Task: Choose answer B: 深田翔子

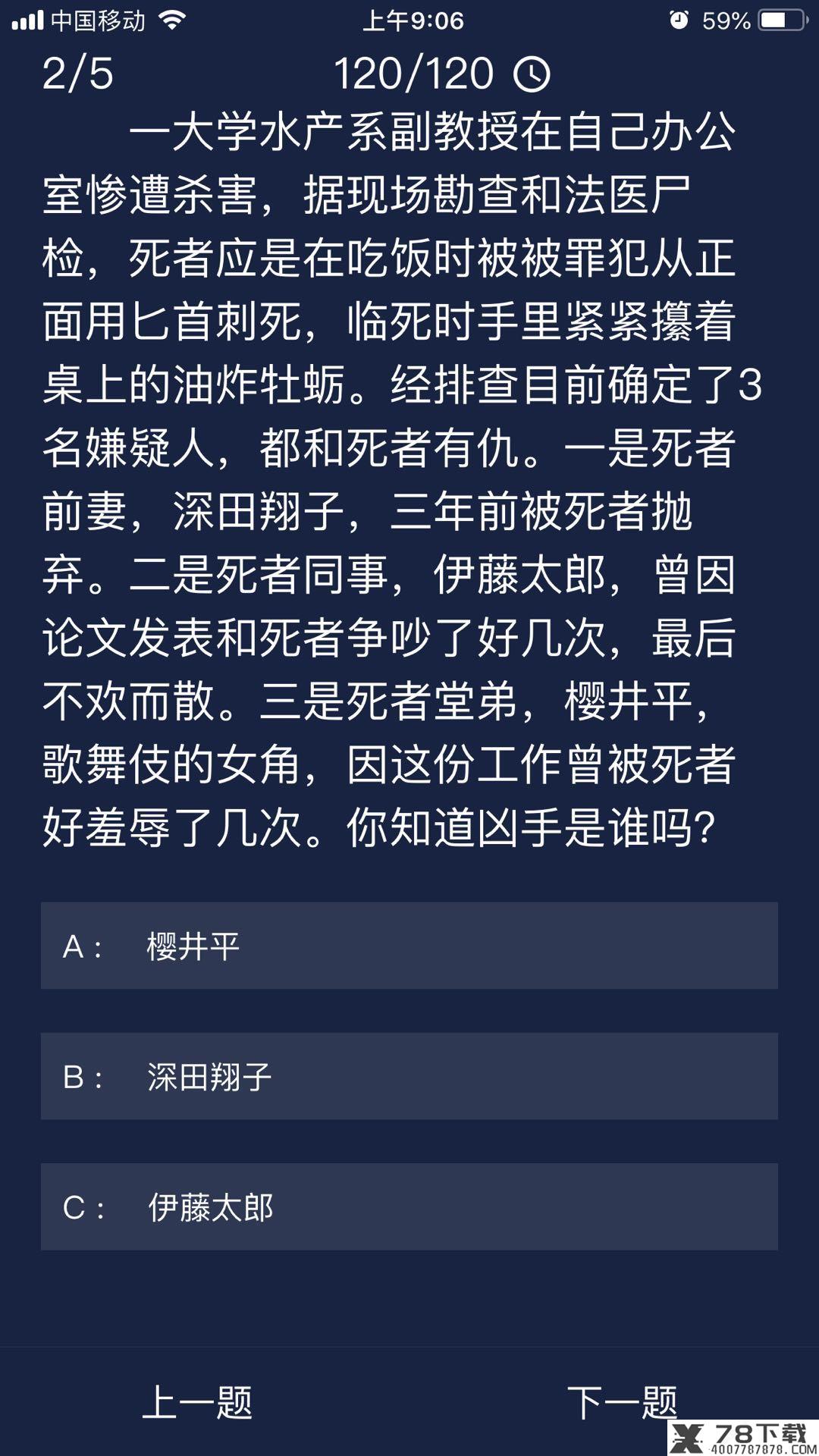Action: tap(409, 1076)
